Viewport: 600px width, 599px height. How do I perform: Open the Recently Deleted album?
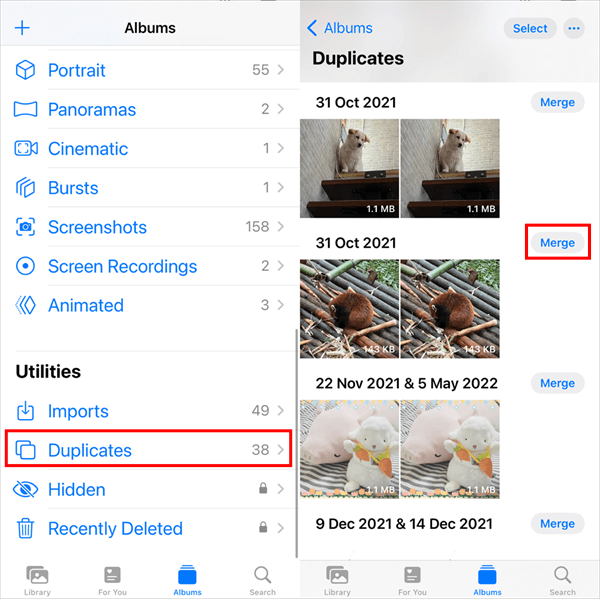click(x=149, y=528)
